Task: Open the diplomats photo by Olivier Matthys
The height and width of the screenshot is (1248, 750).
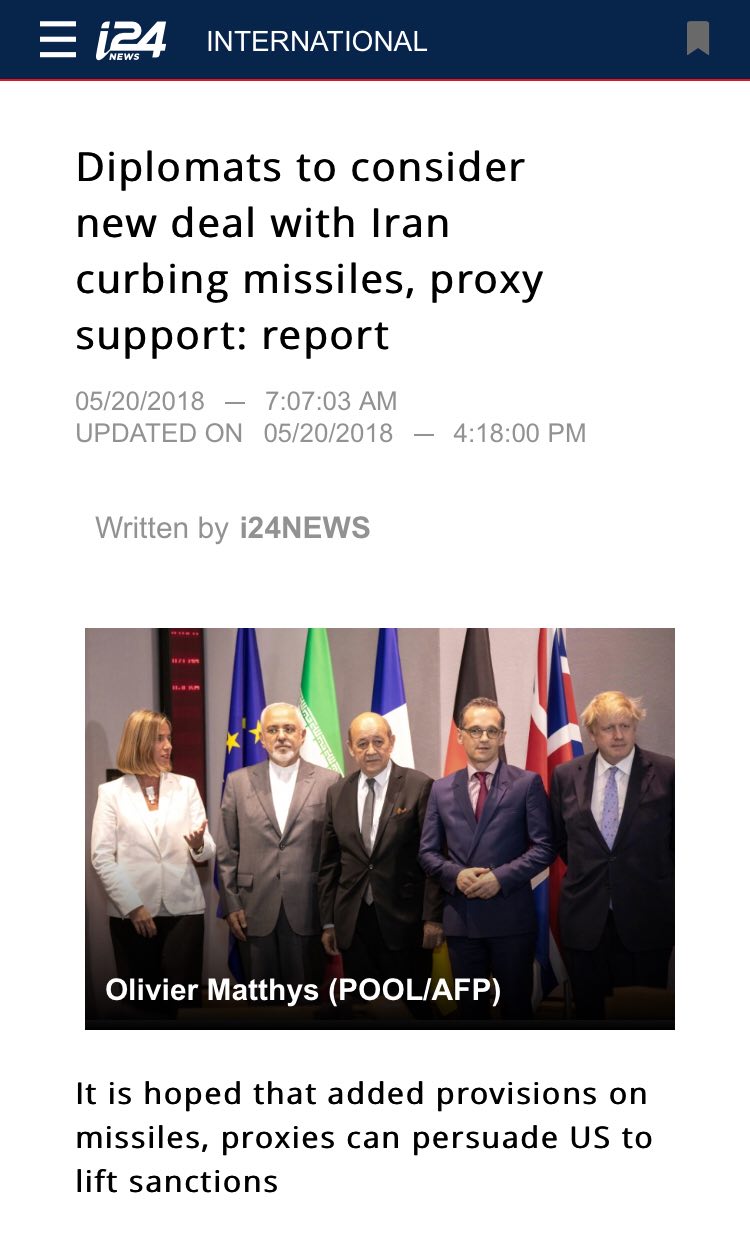Action: tap(380, 828)
